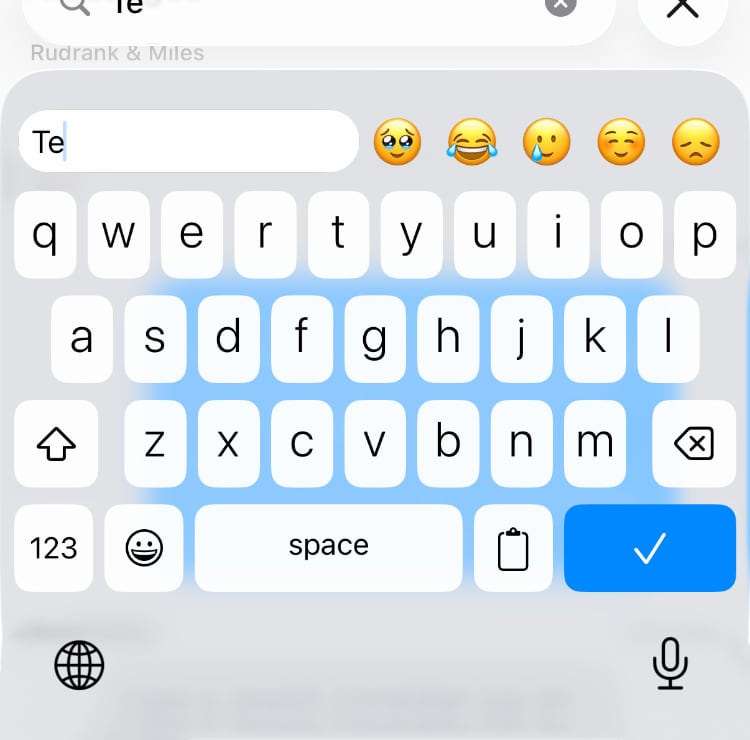Open the emoji keyboard
This screenshot has height=740, width=750.
144,548
